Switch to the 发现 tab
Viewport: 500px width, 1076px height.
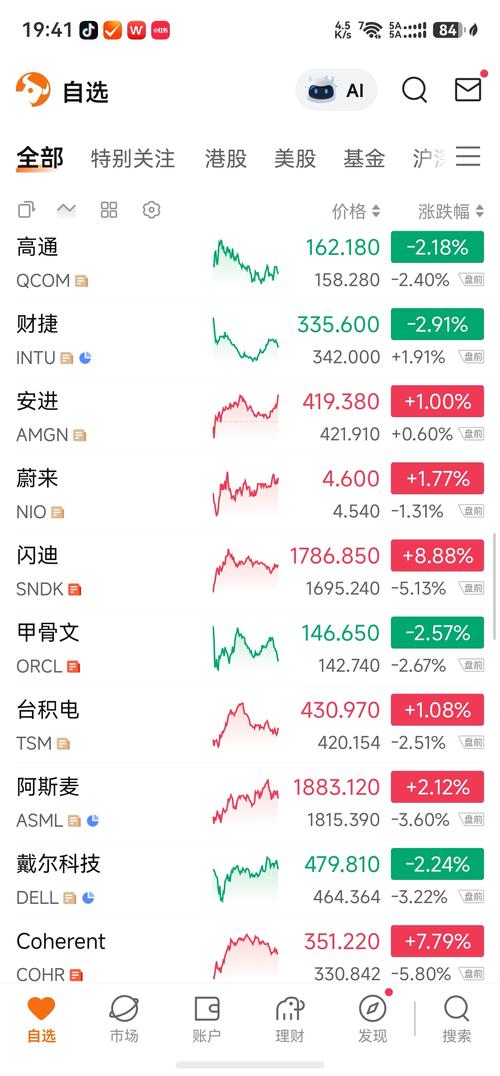[x=372, y=1019]
